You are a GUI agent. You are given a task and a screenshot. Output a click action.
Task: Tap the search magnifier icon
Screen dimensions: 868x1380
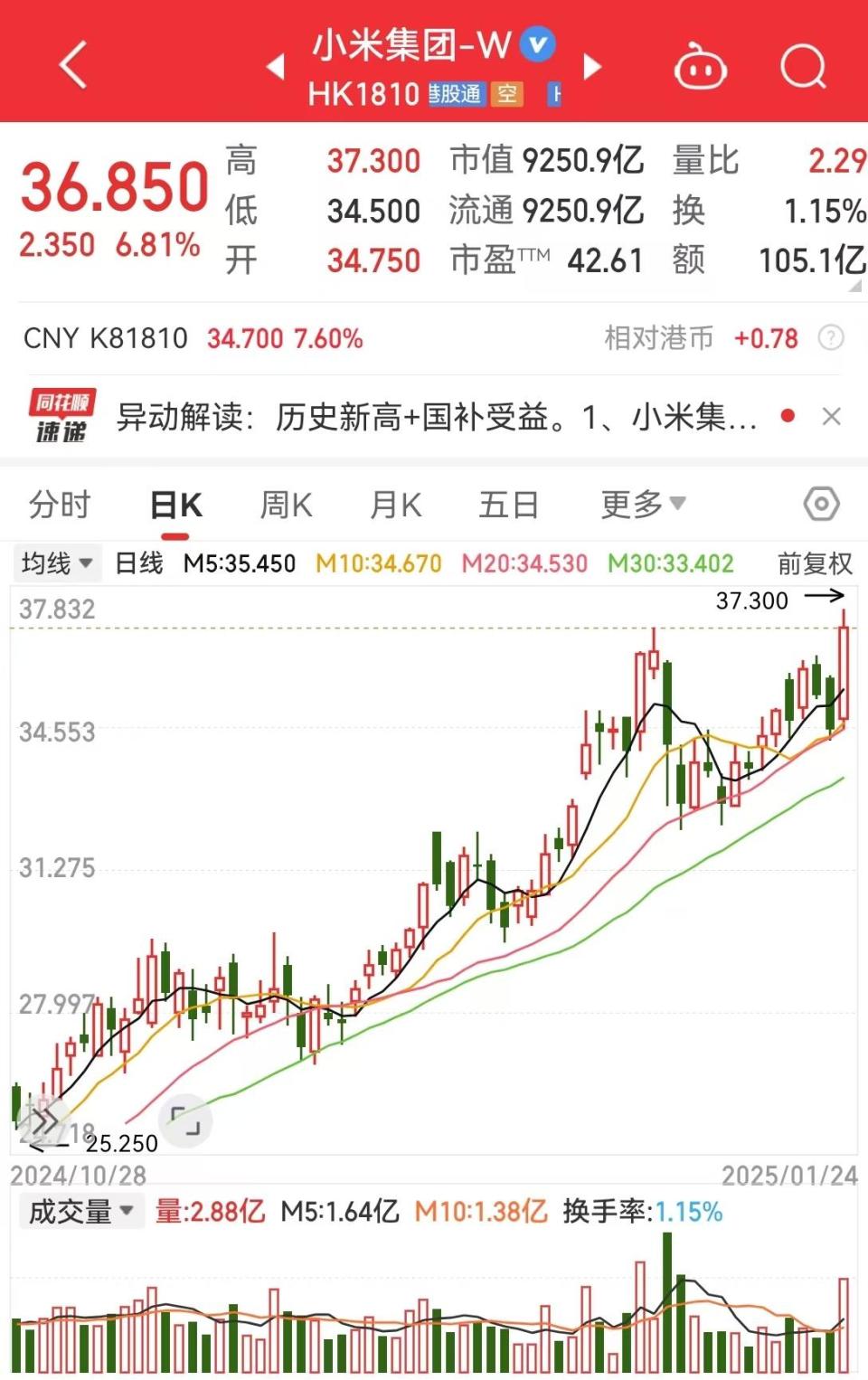point(801,65)
